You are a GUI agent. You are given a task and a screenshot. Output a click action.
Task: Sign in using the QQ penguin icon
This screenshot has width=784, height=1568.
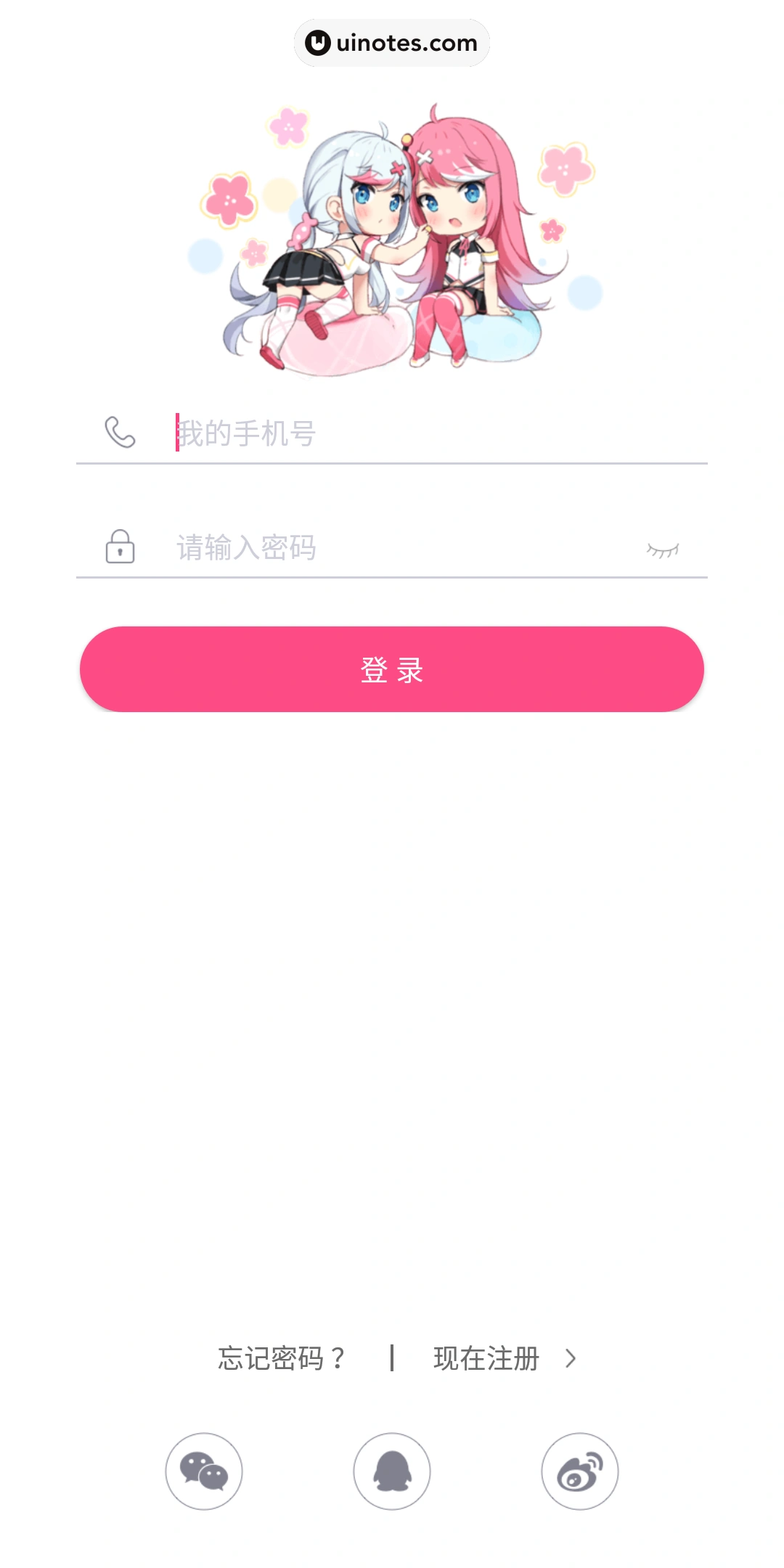click(x=392, y=1471)
